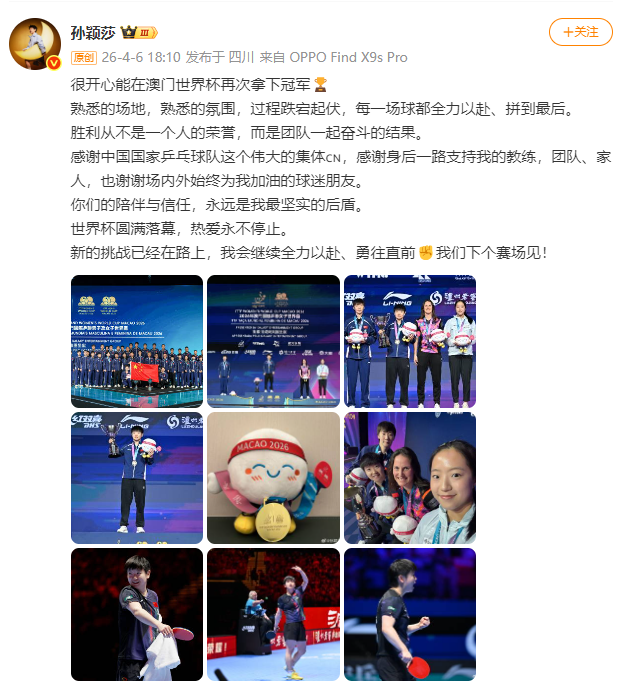Open the group selfie photo
The image size is (628, 692).
410,477
